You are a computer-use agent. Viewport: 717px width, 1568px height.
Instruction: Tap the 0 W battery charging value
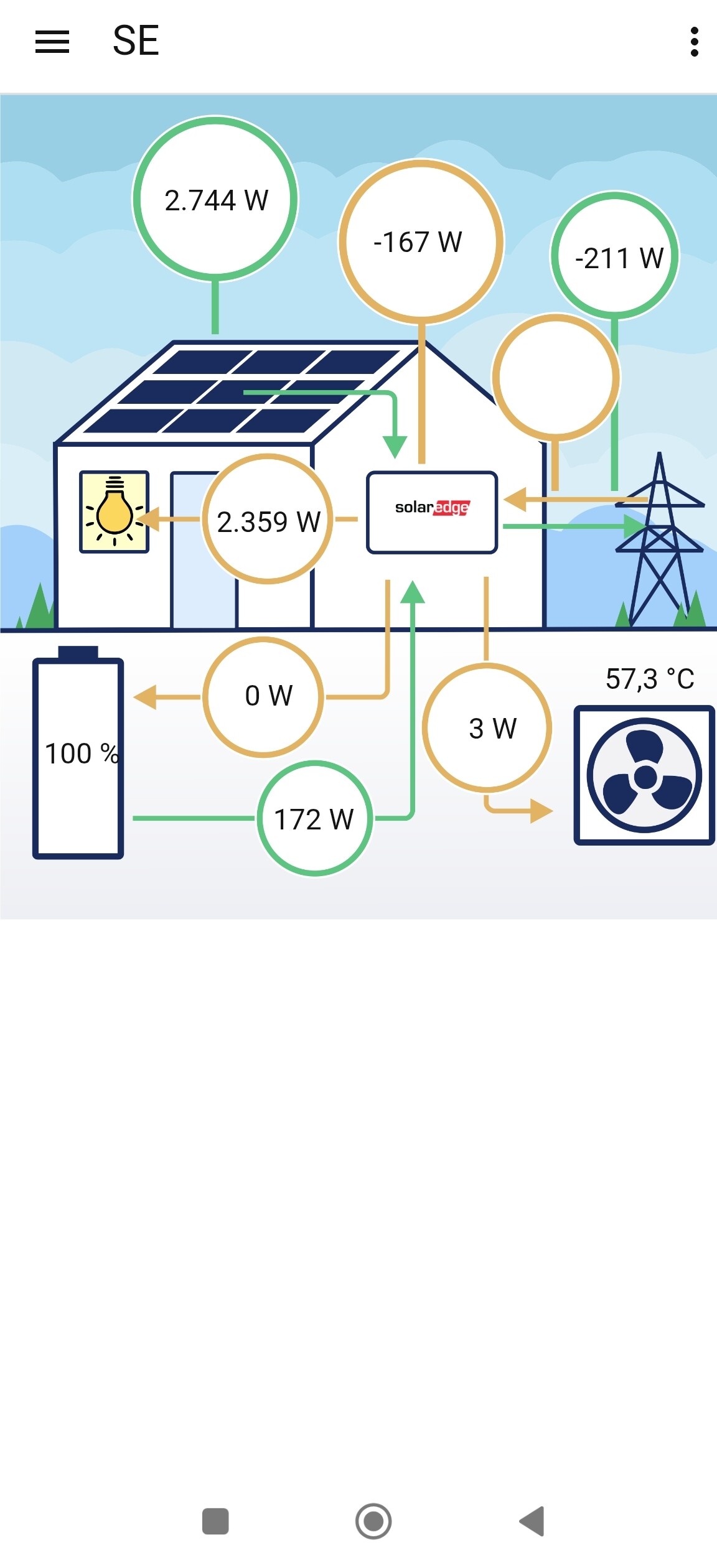[263, 697]
